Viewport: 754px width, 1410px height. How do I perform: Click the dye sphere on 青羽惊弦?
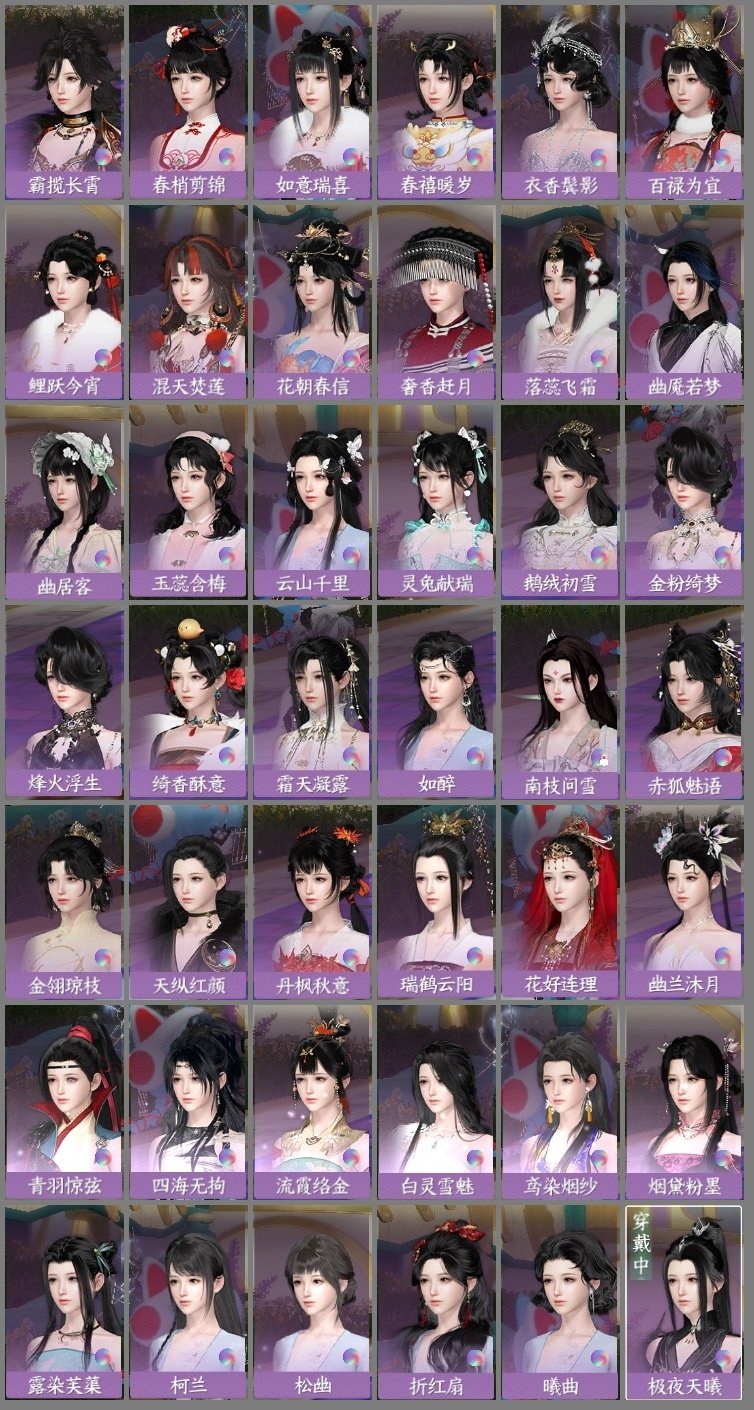105,1158
